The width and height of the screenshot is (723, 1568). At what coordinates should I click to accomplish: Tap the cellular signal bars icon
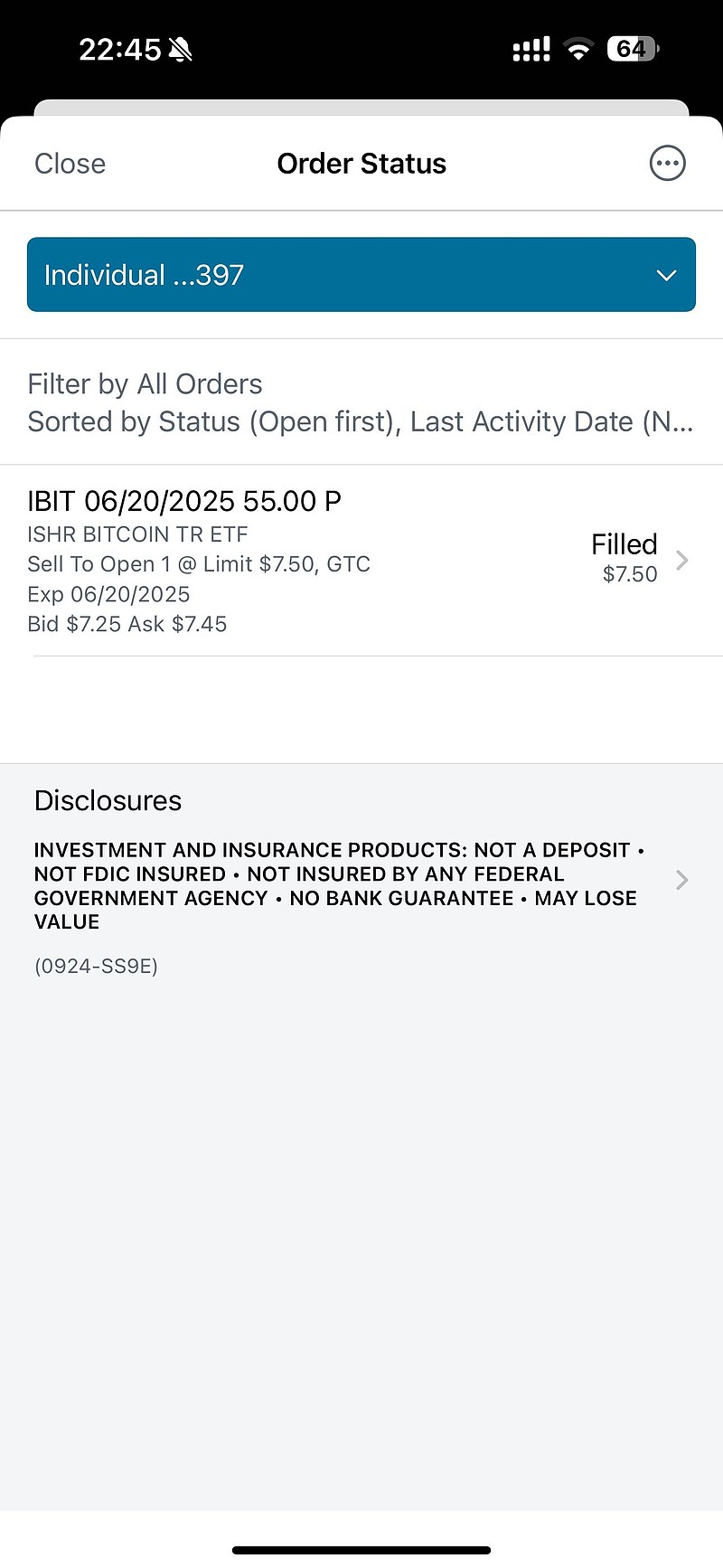click(x=531, y=49)
